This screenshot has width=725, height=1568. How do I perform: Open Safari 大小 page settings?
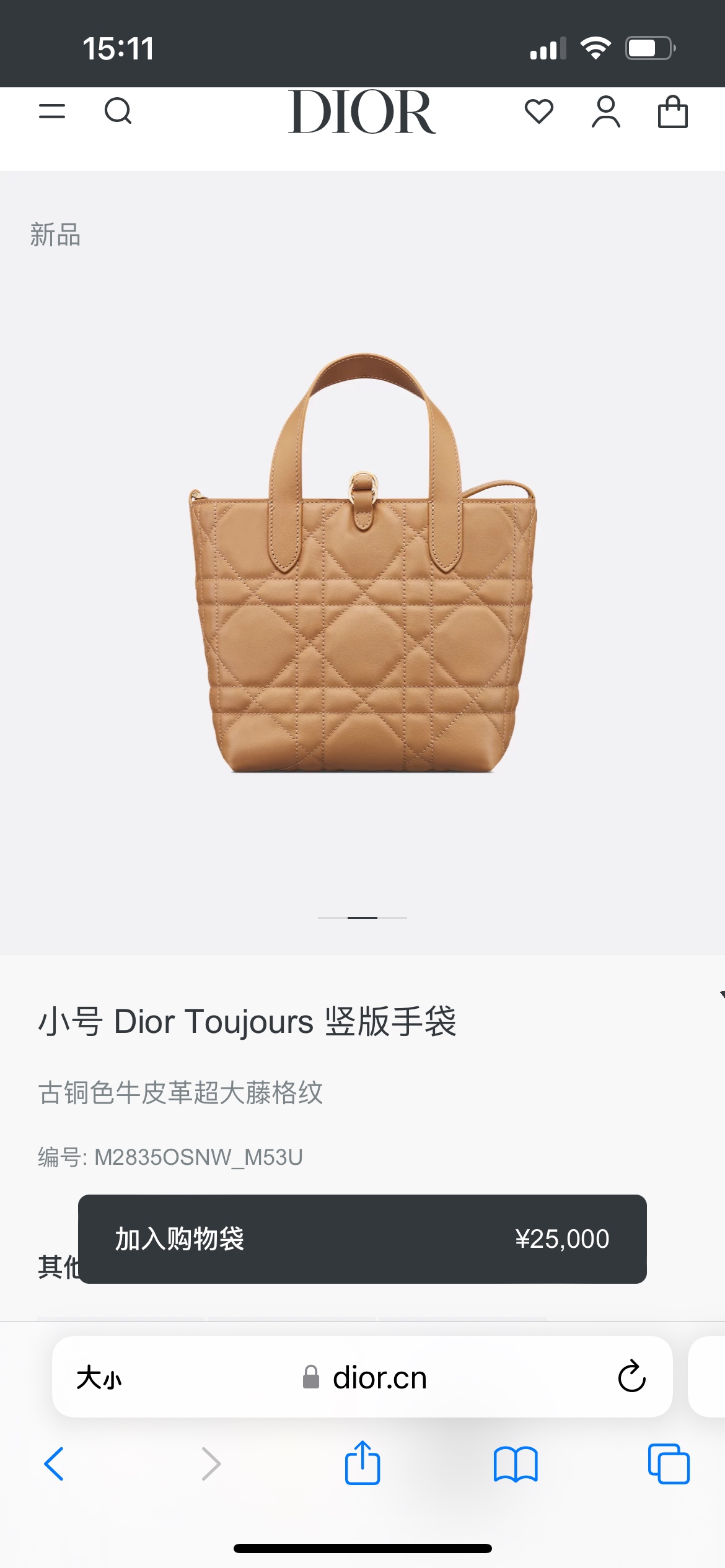(99, 1378)
